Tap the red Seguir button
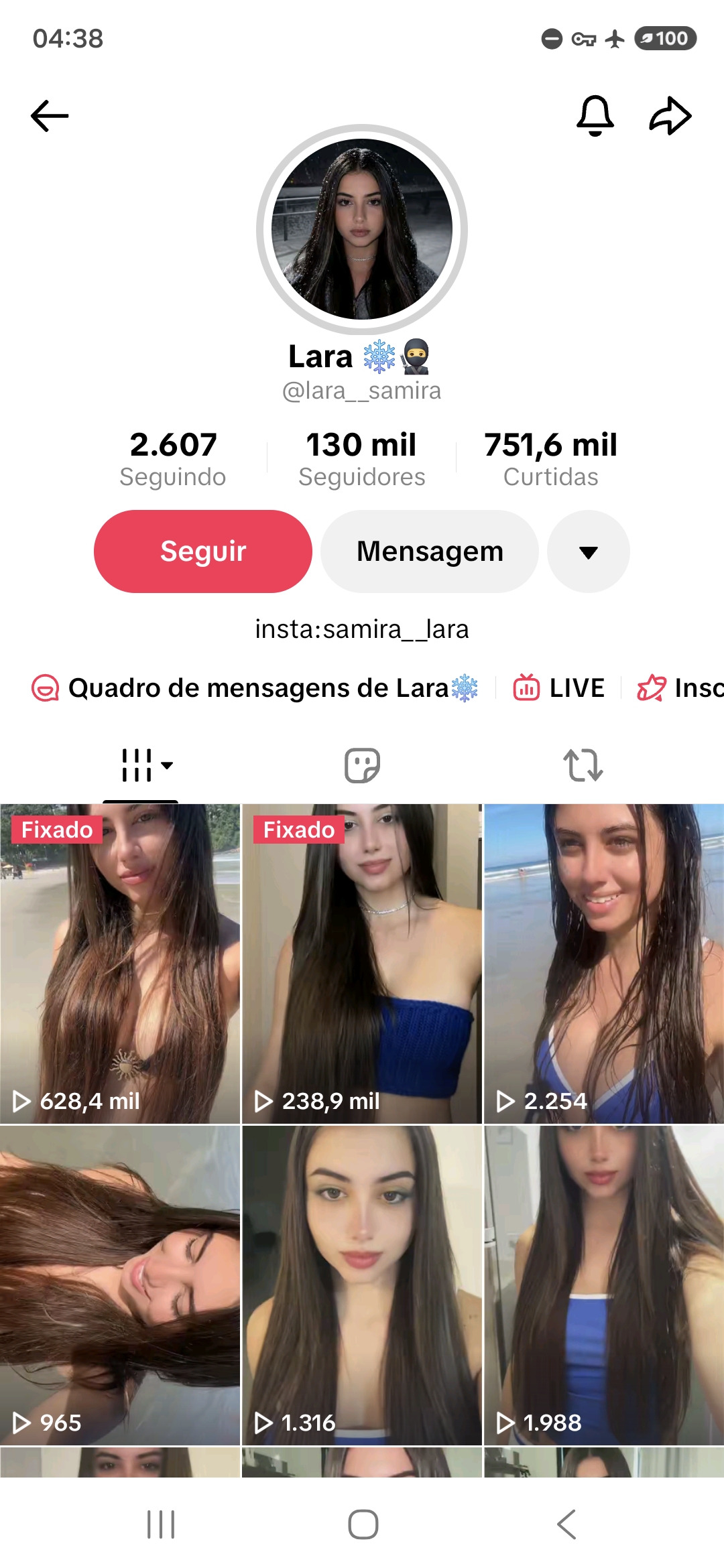The height and width of the screenshot is (1568, 724). 203,551
